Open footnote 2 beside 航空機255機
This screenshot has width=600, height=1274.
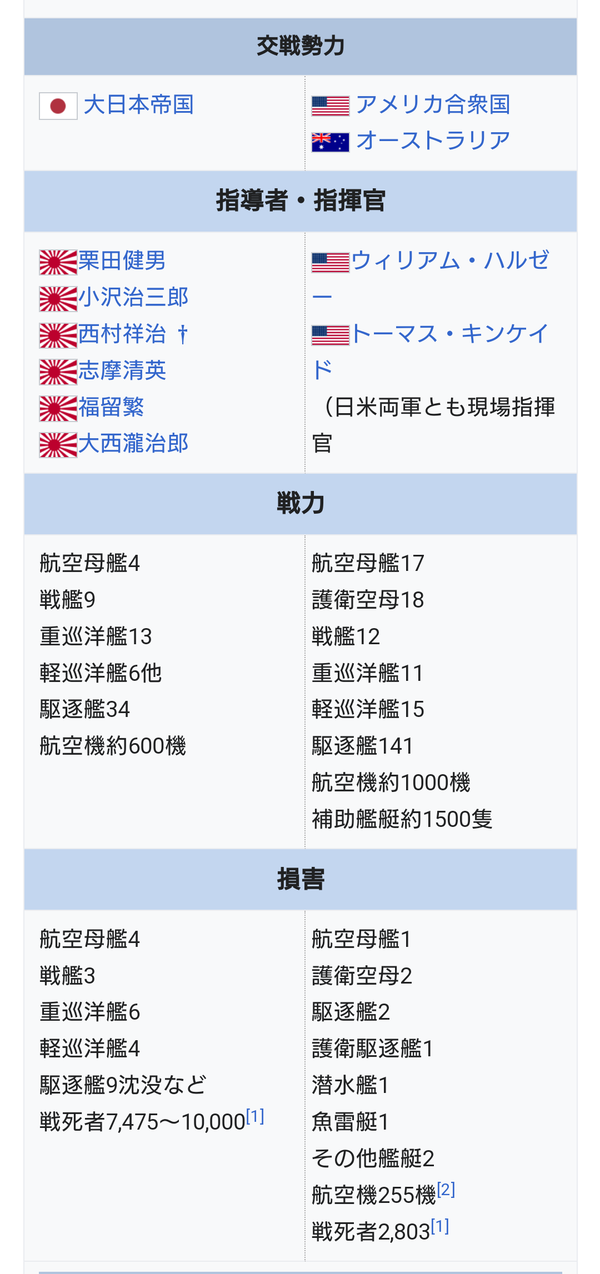(x=445, y=1190)
